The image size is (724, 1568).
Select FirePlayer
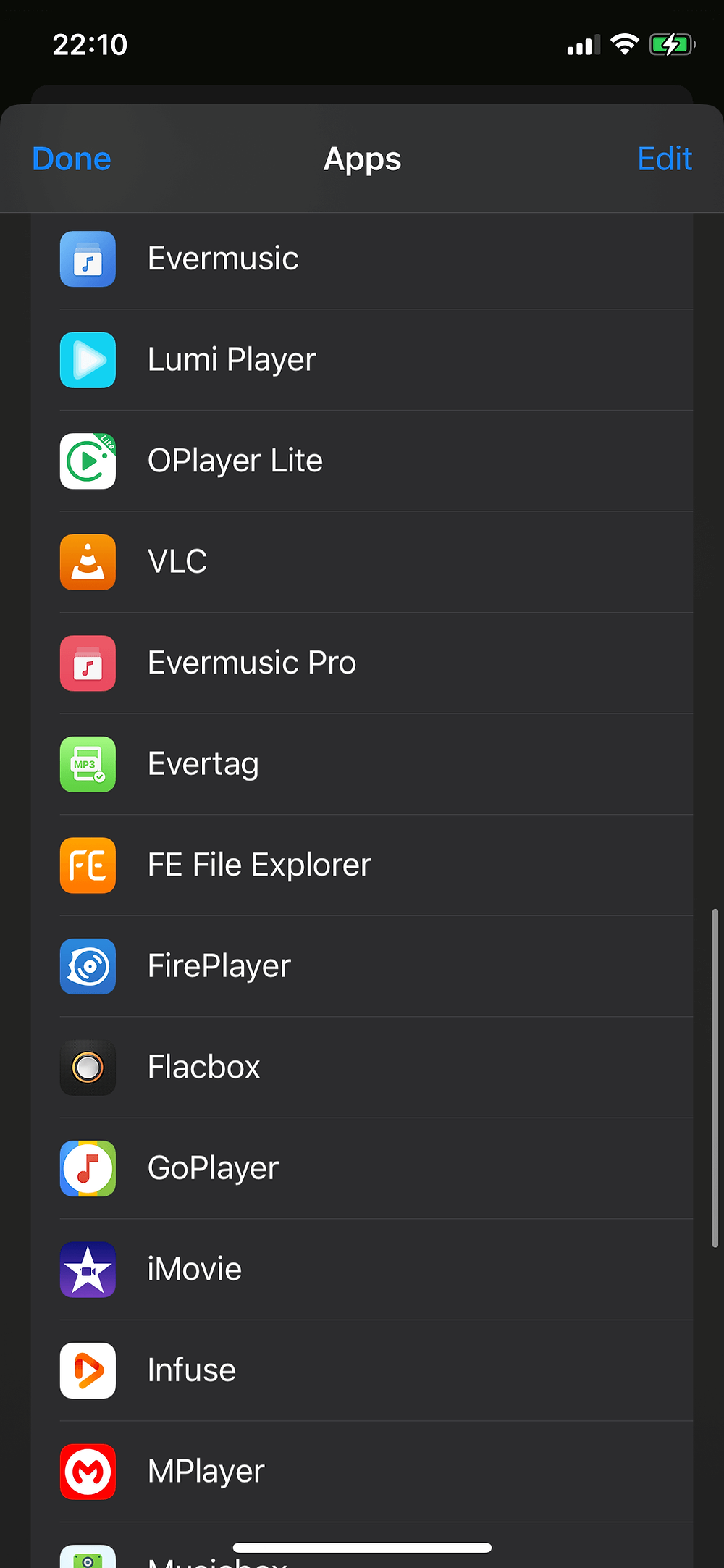tap(362, 966)
